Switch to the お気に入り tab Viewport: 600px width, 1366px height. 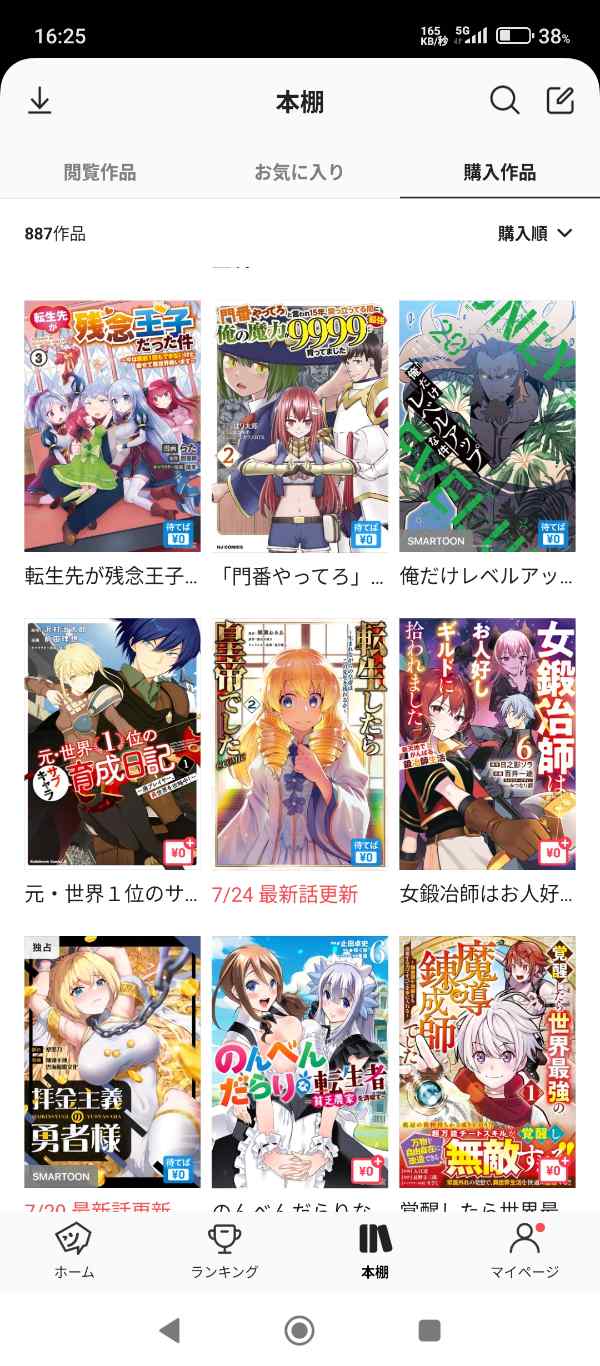coord(299,172)
